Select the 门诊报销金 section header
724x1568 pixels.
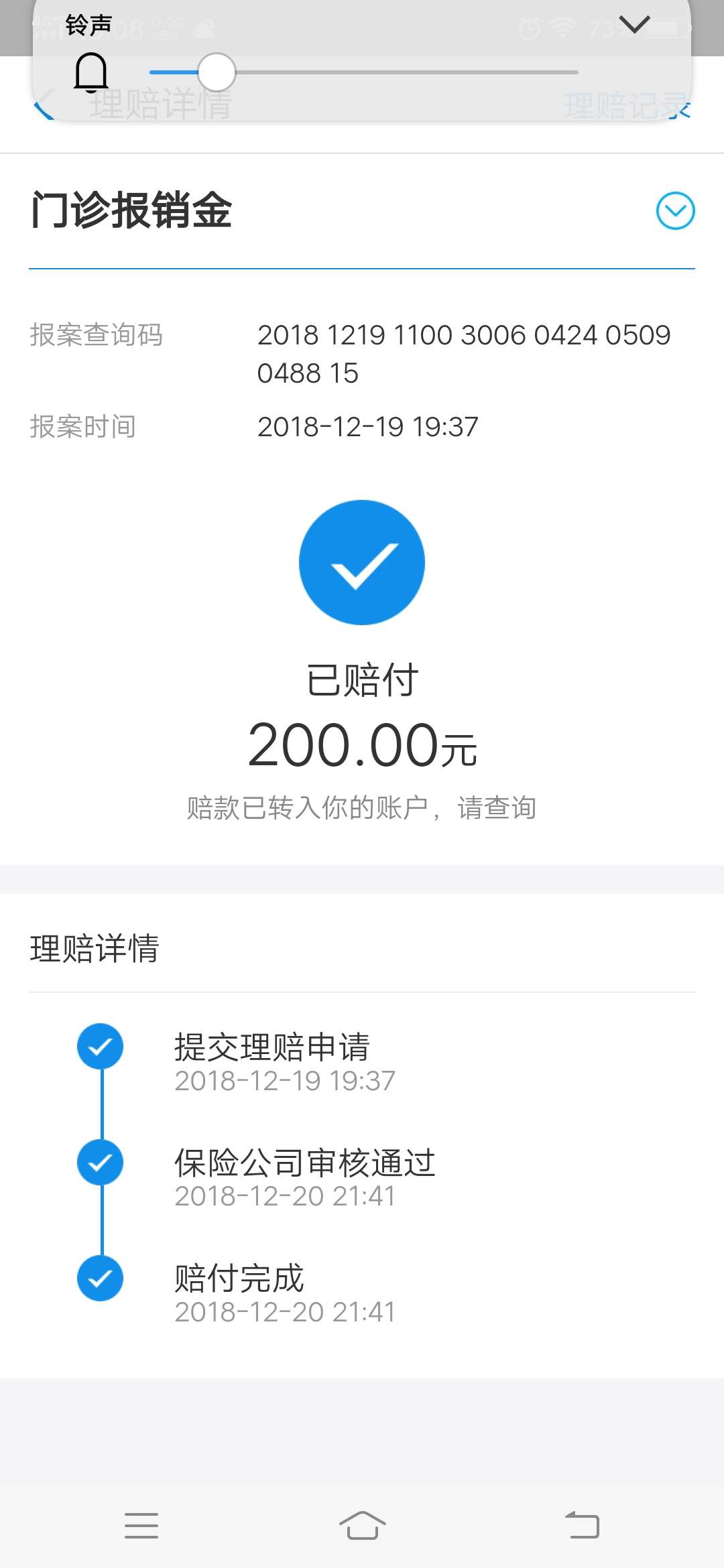point(131,209)
